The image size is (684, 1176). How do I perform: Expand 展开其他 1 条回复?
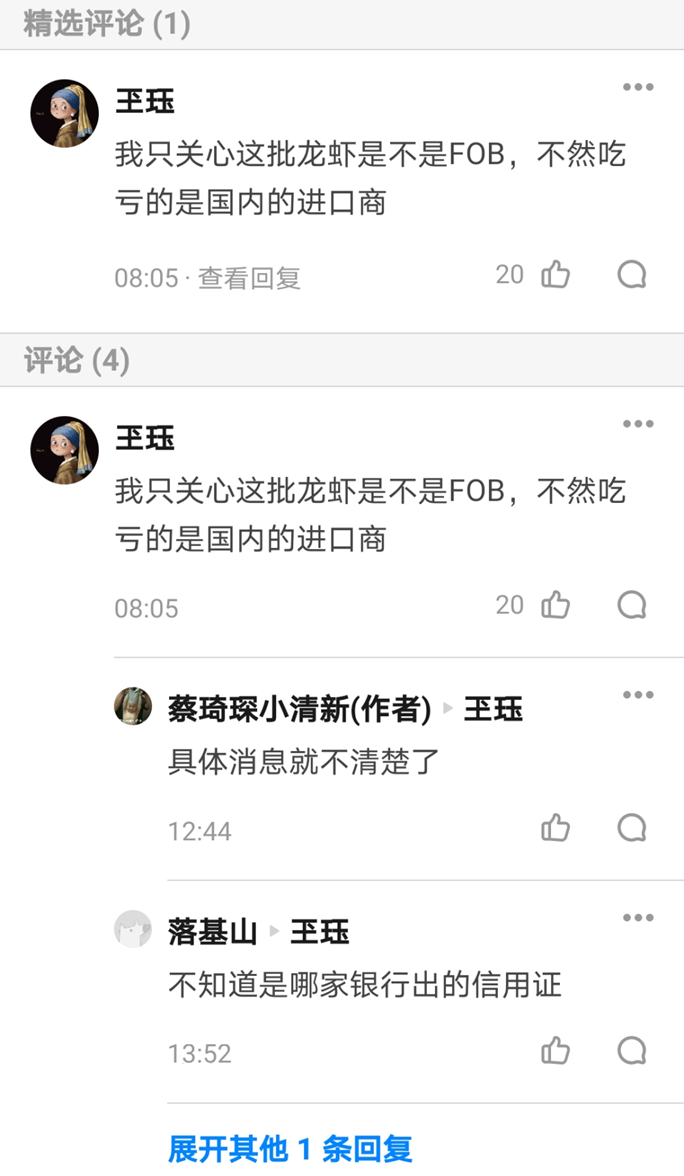[x=290, y=1149]
